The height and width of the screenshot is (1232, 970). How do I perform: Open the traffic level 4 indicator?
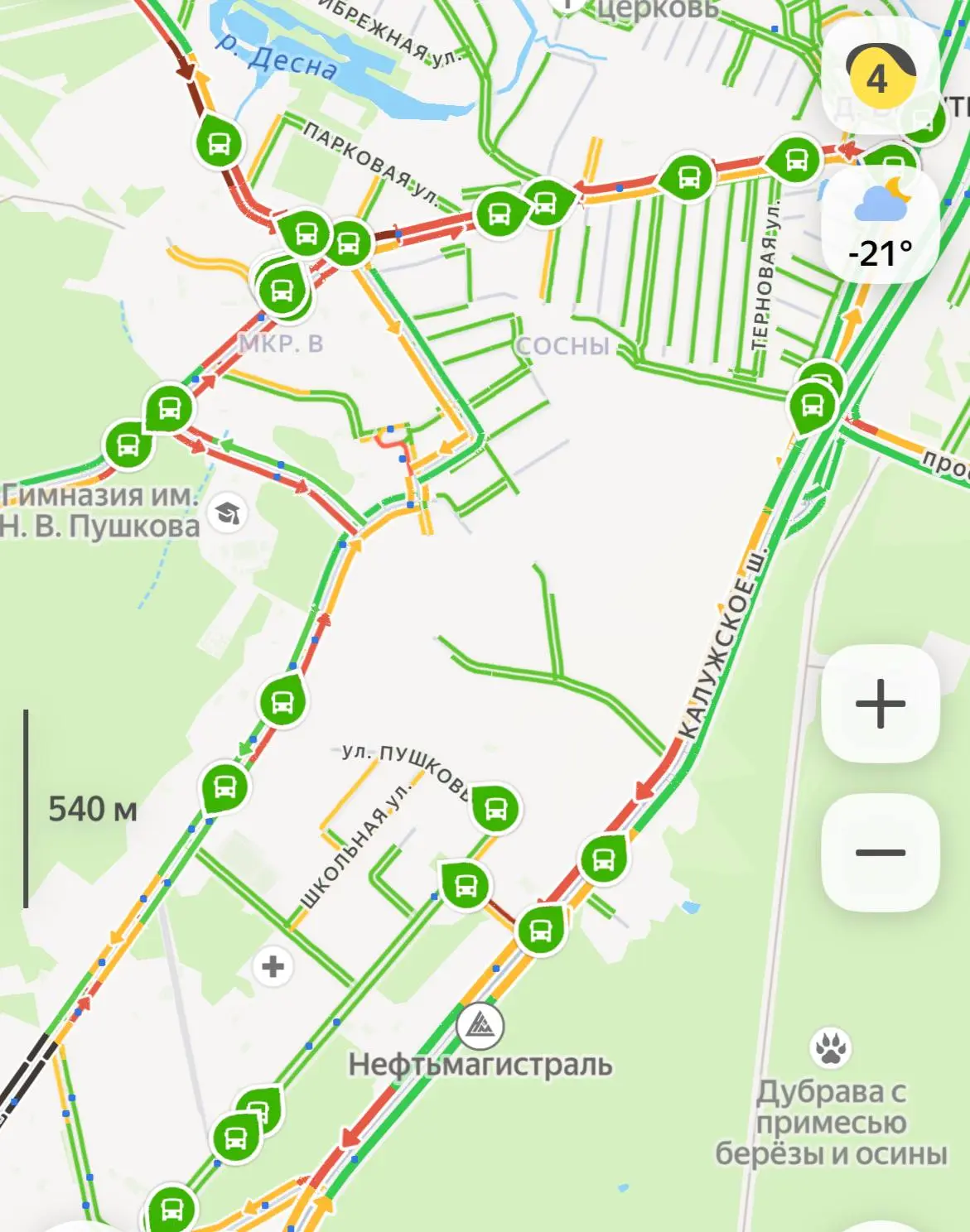point(880,76)
